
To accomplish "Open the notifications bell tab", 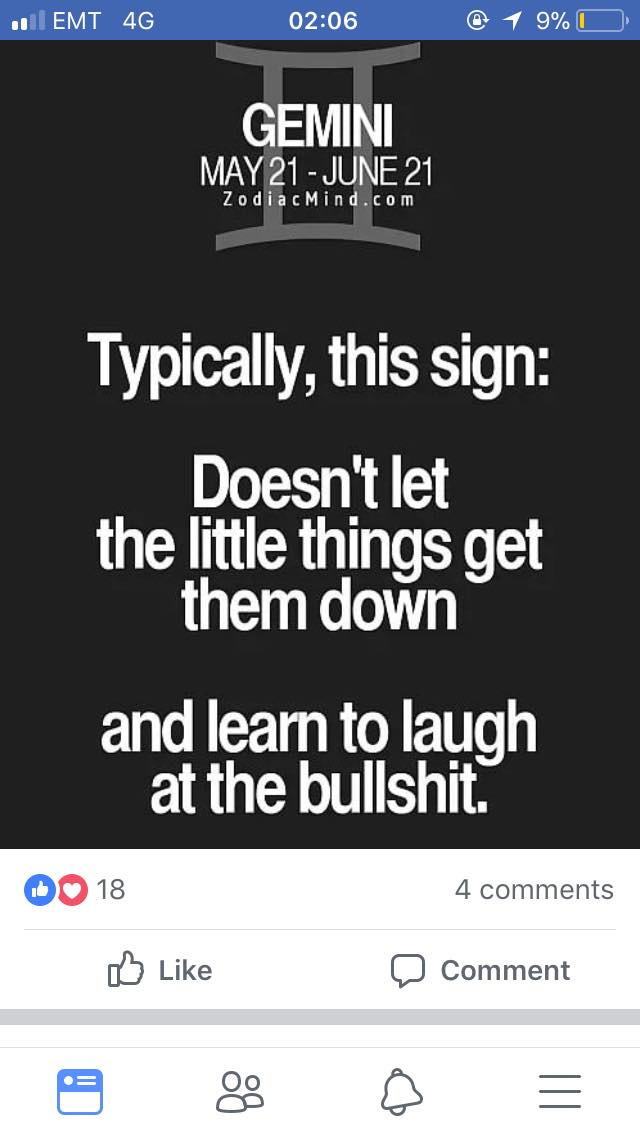I will (x=401, y=1091).
